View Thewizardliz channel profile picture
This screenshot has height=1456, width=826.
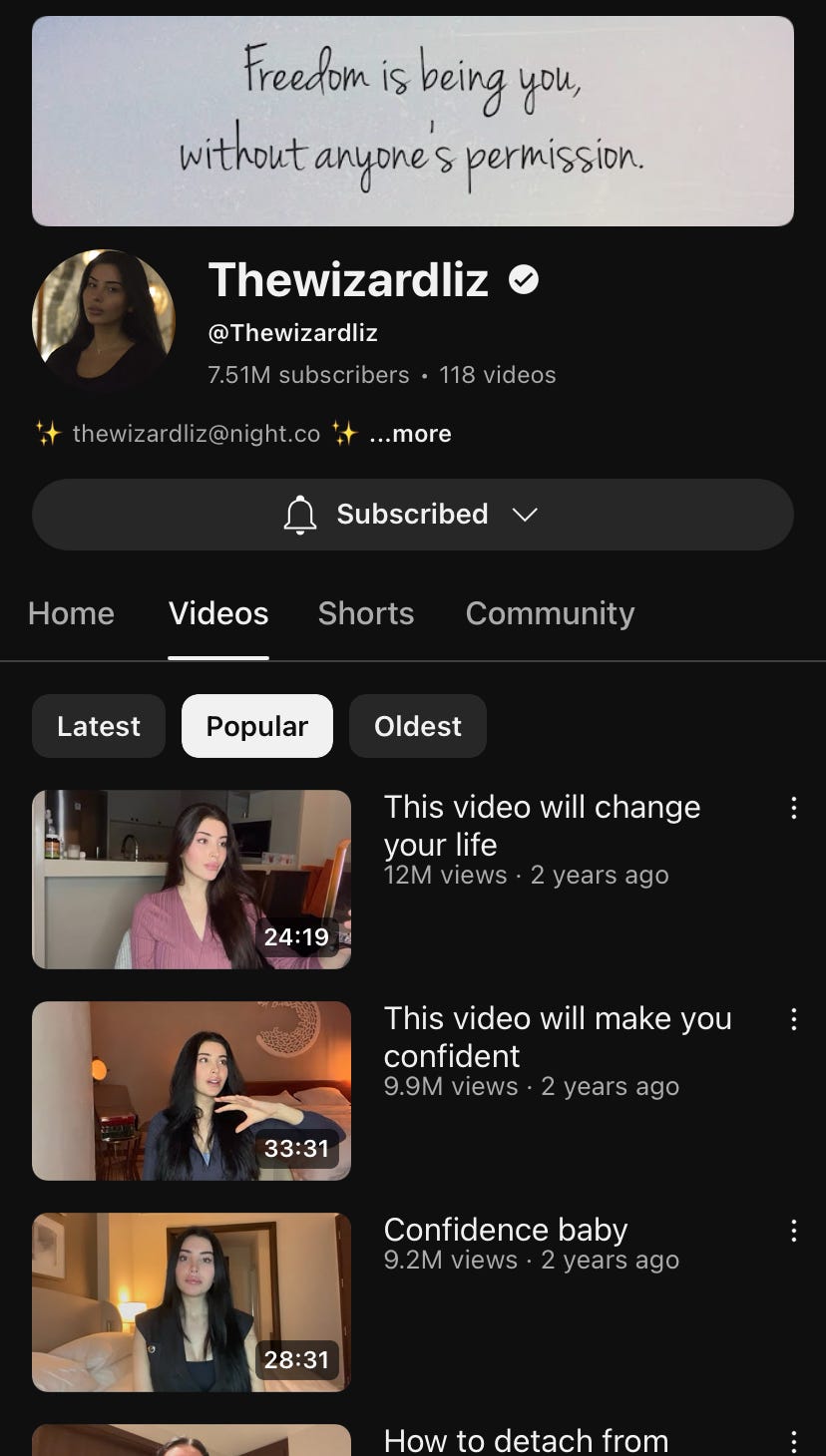[x=104, y=320]
